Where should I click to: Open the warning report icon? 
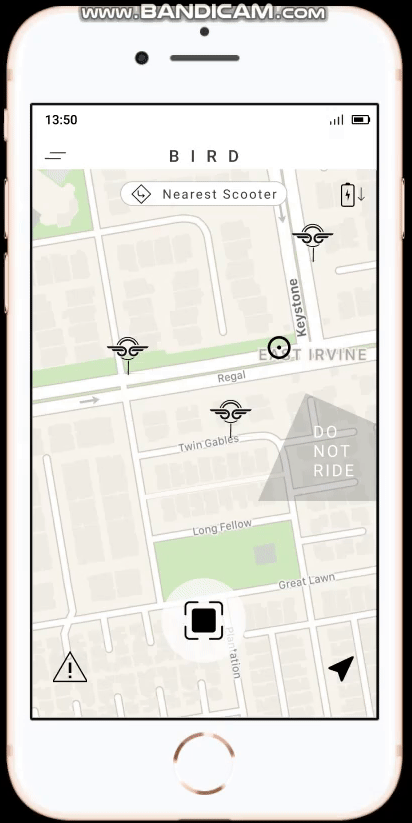70,667
